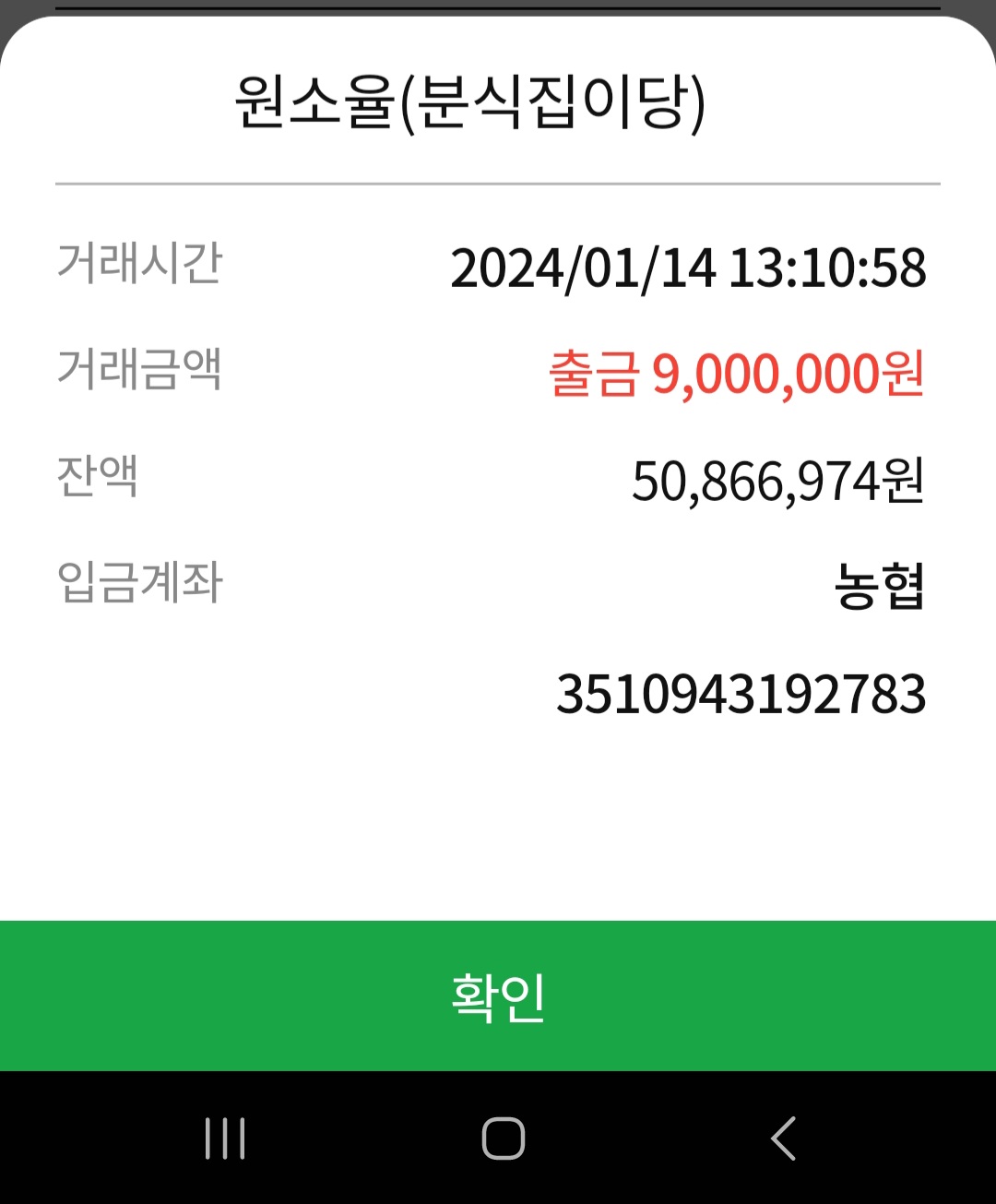Tap the 잔액 label
996x1204 pixels.
(x=98, y=480)
